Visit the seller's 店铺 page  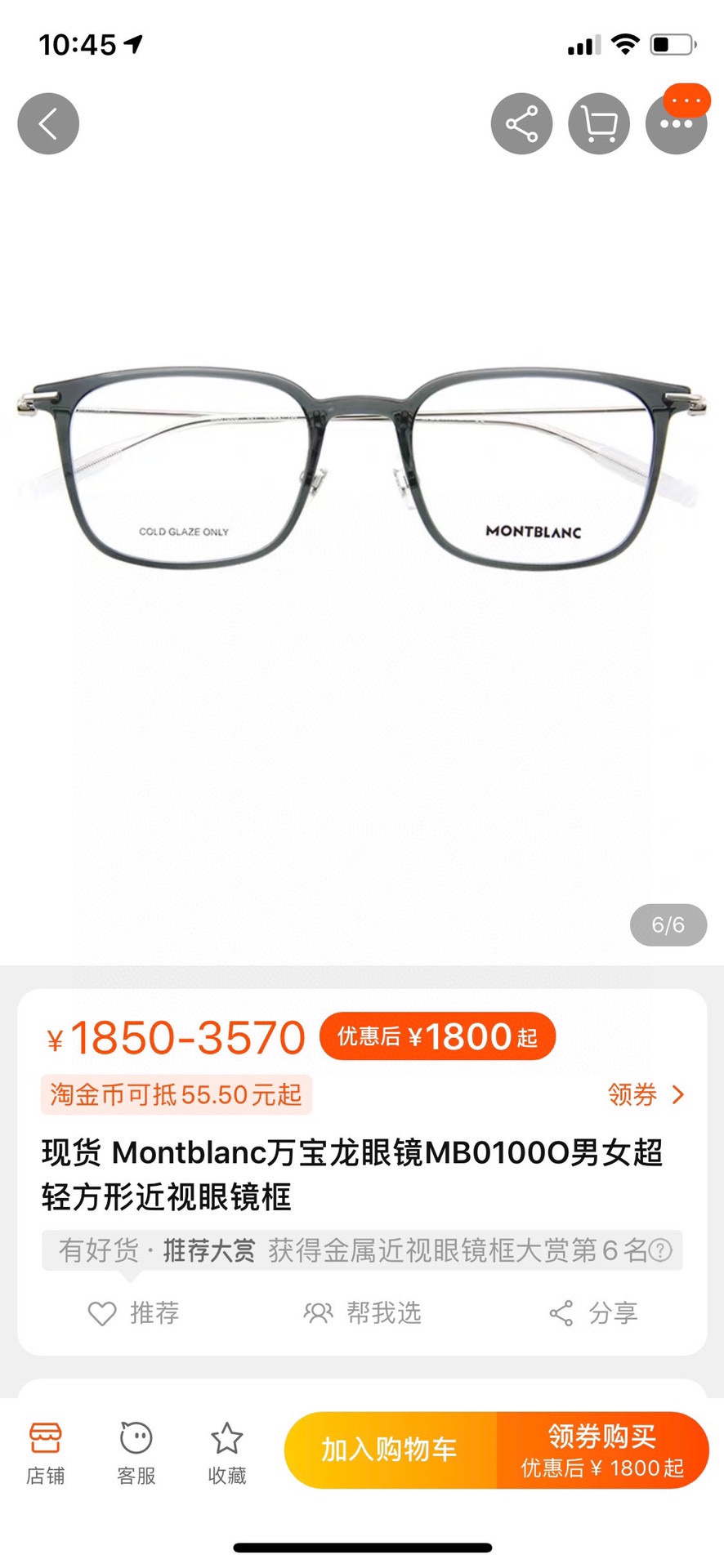[x=45, y=1453]
